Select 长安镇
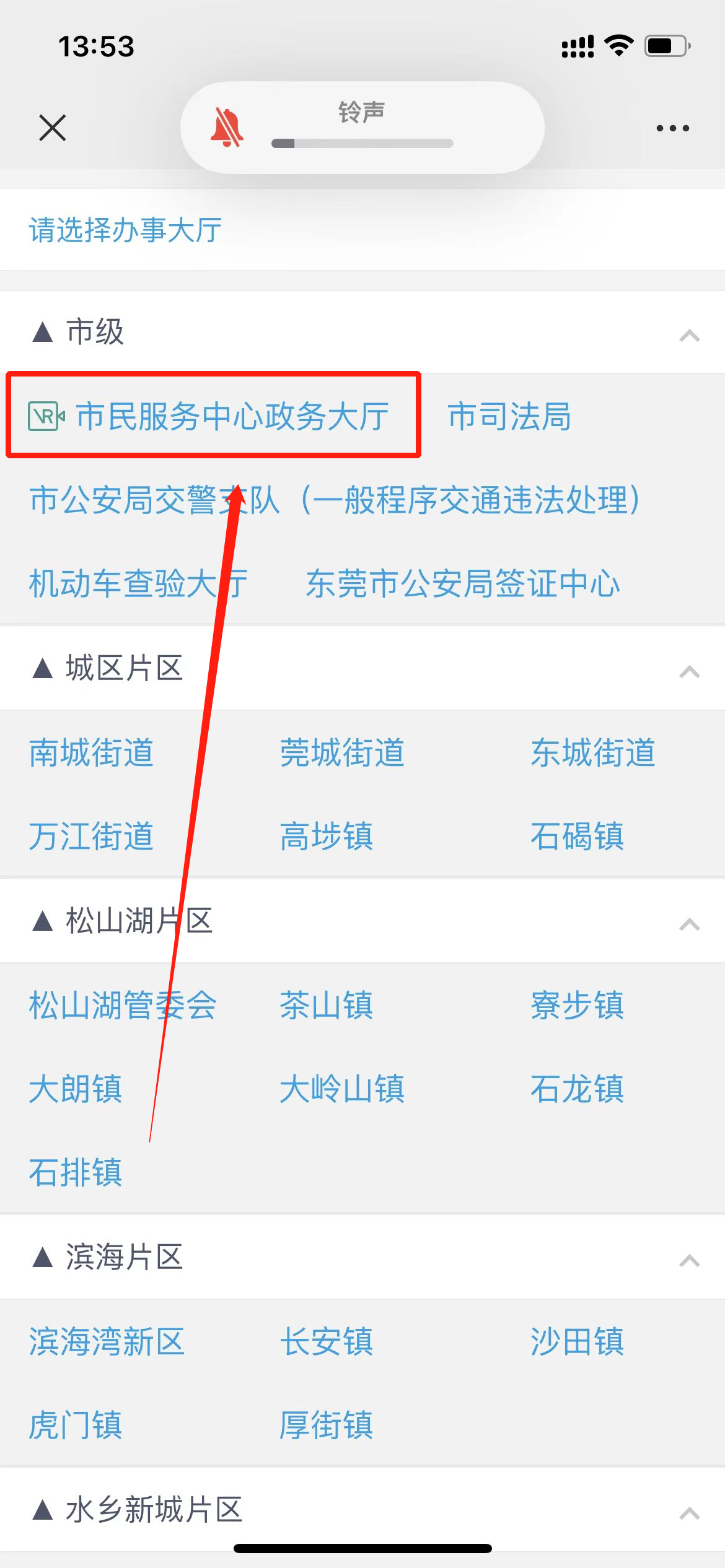The image size is (725, 1568). click(326, 1341)
